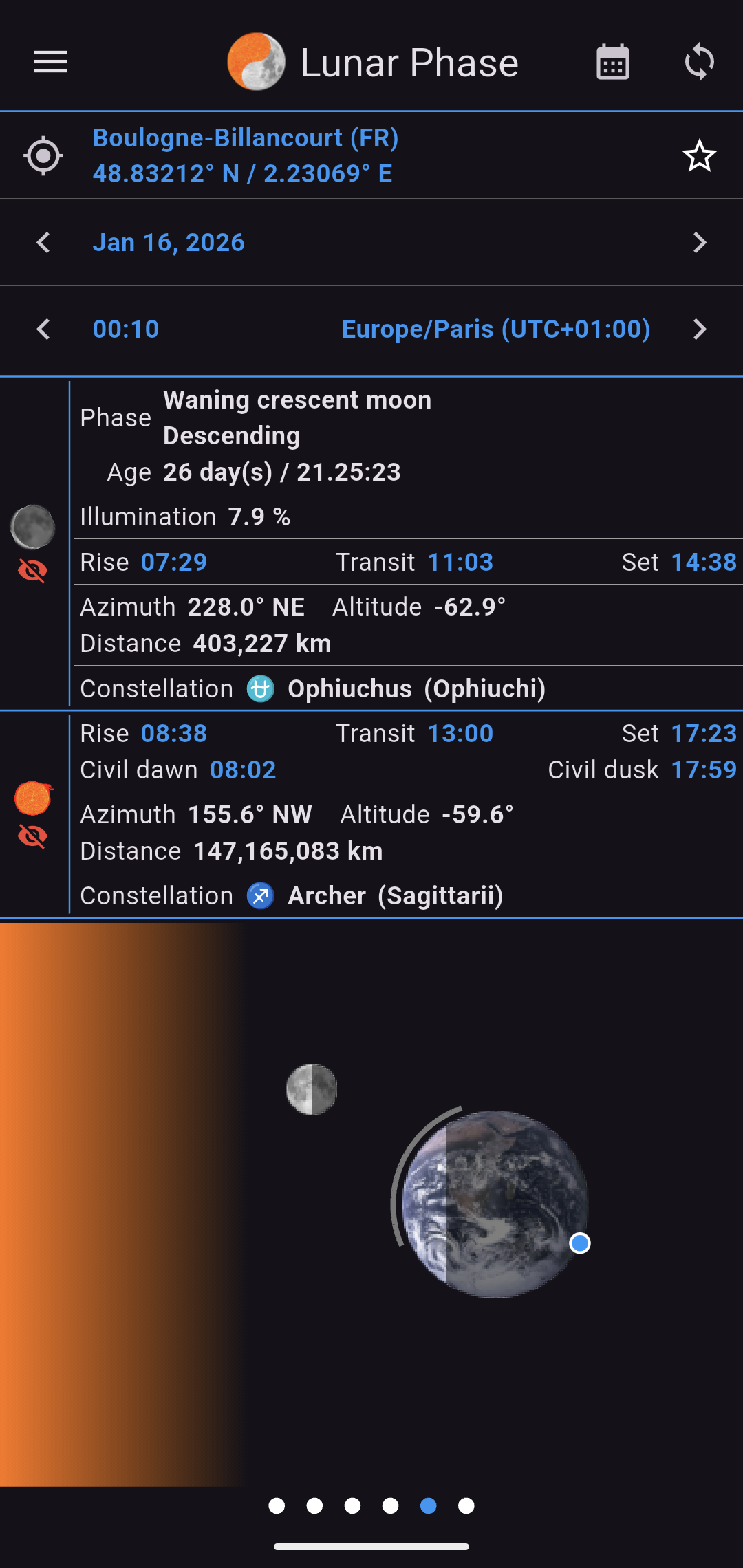Select the Europe/Paris timezone label
The width and height of the screenshot is (743, 1568).
click(x=497, y=329)
